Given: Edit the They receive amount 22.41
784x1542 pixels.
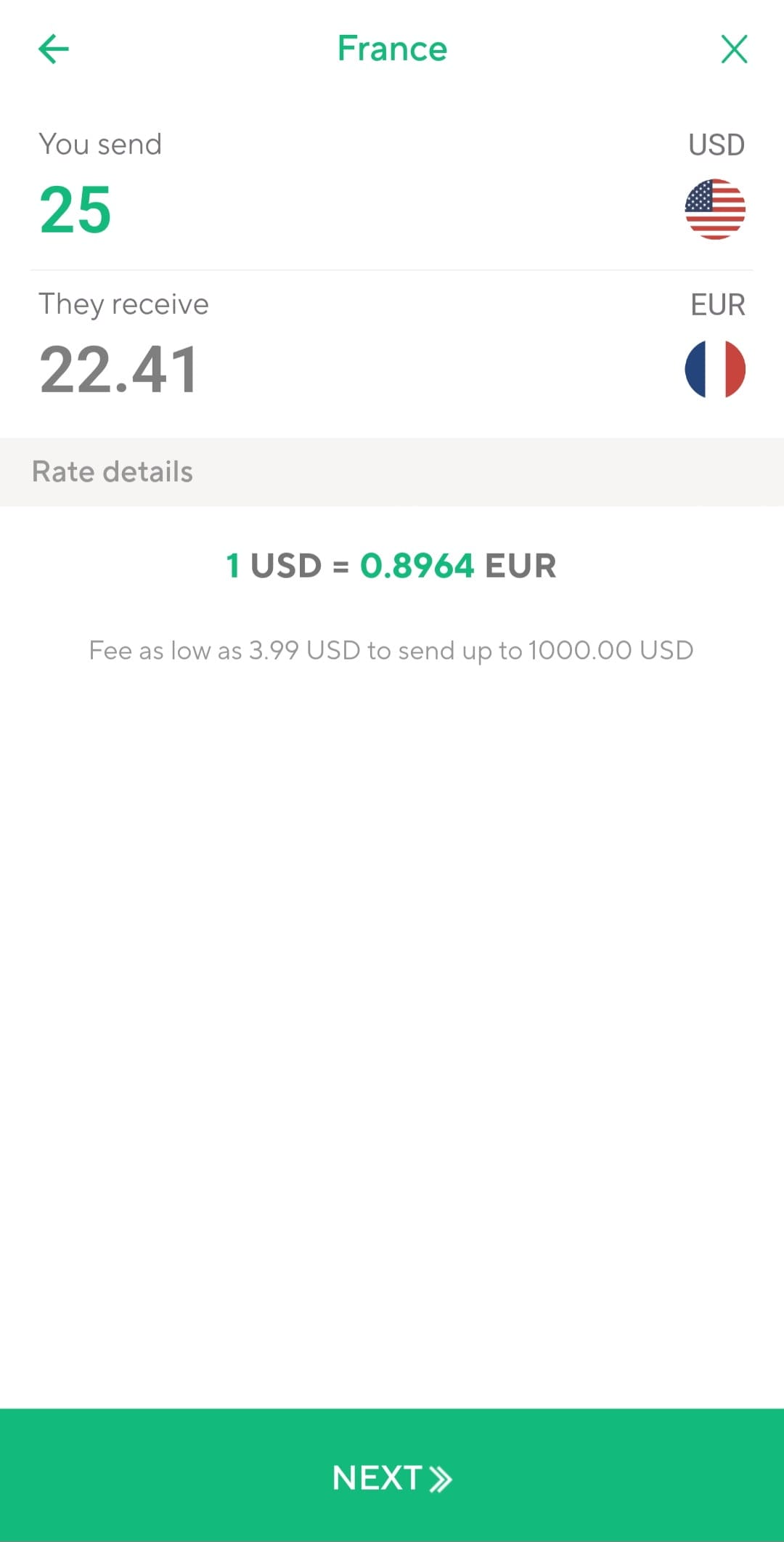Looking at the screenshot, I should click(118, 370).
